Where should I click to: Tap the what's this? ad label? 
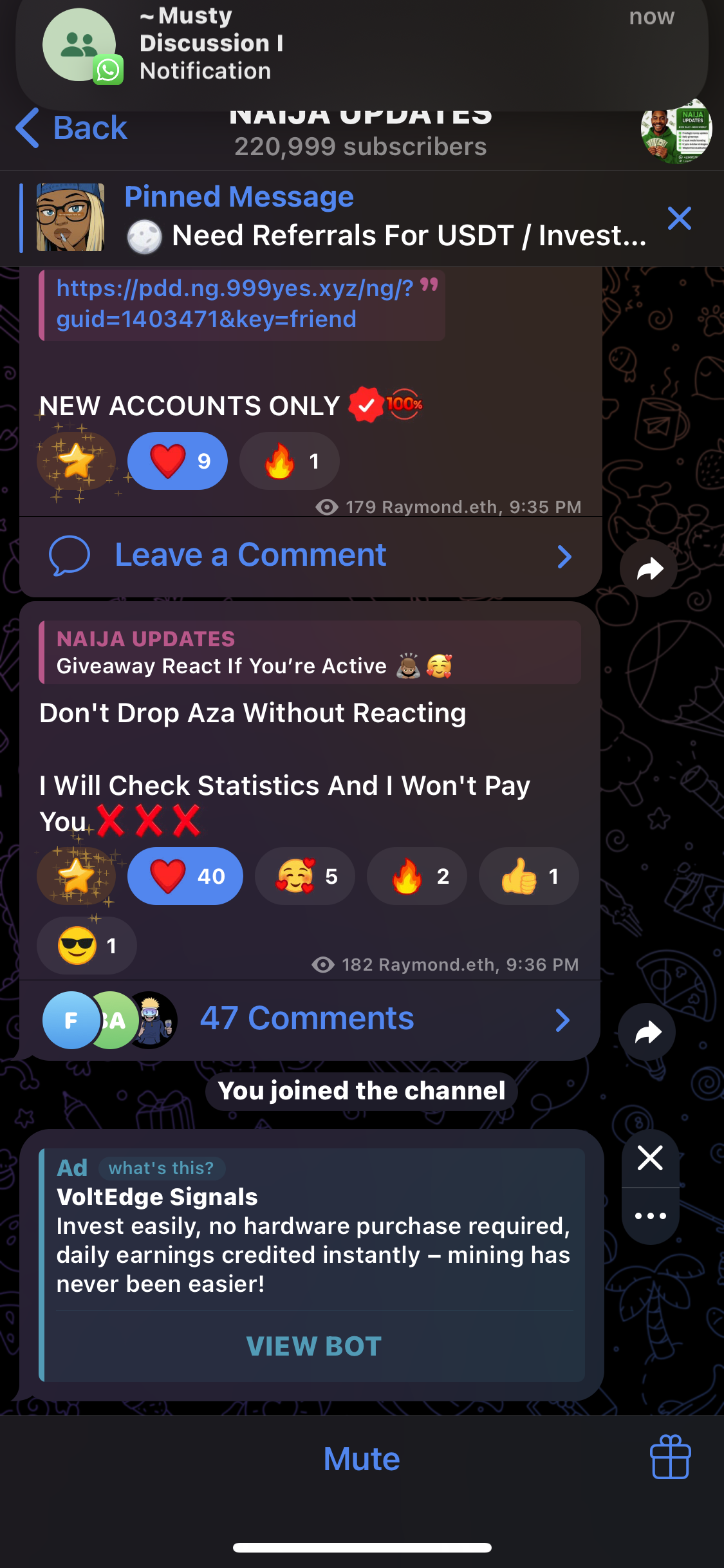pyautogui.click(x=161, y=1168)
